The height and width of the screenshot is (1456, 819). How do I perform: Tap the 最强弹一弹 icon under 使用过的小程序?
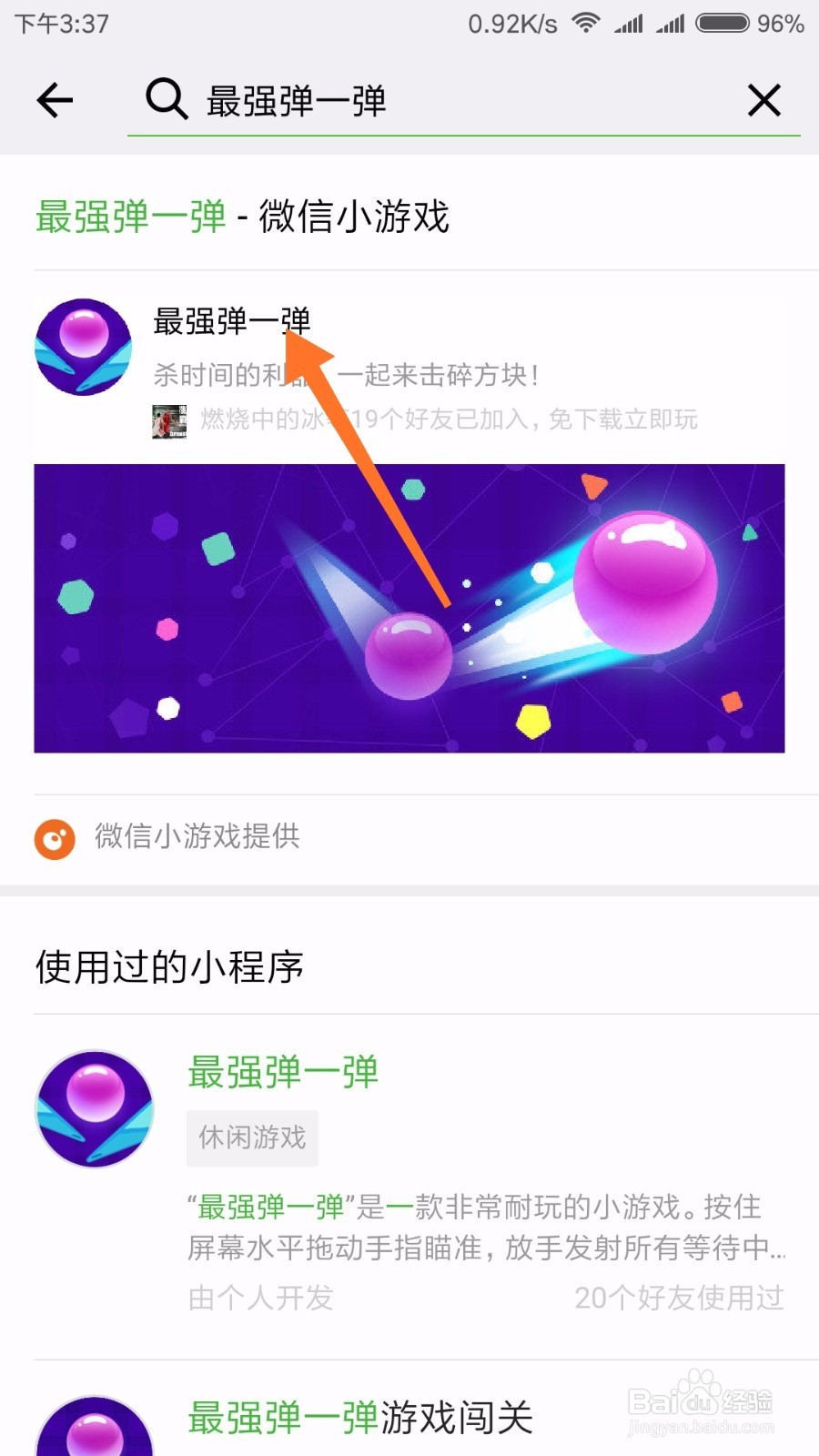94,1108
